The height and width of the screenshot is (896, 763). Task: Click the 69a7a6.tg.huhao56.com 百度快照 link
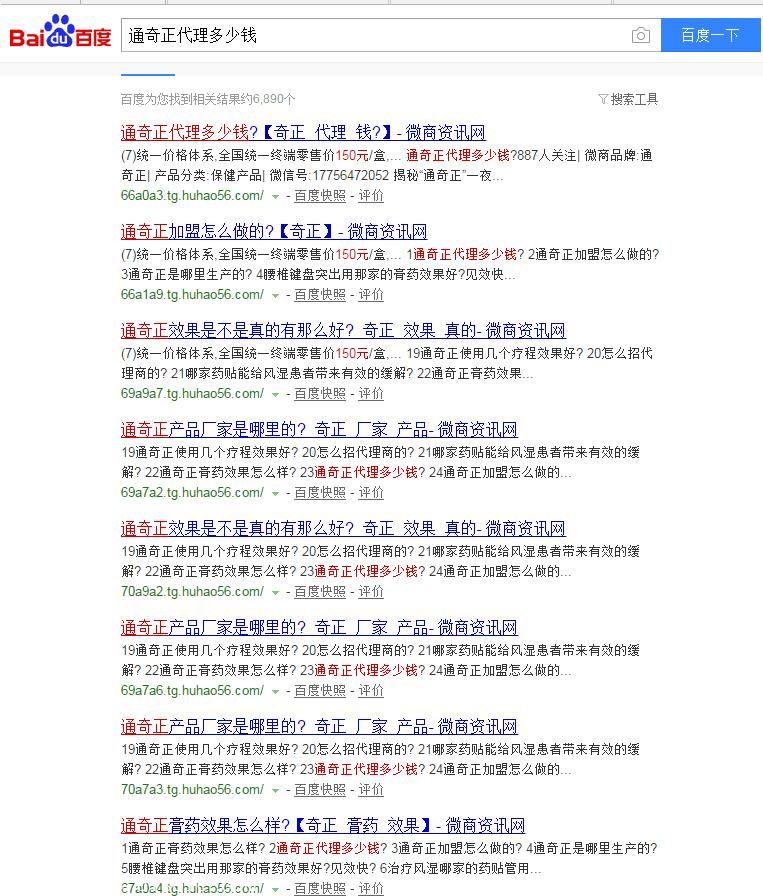[x=319, y=691]
